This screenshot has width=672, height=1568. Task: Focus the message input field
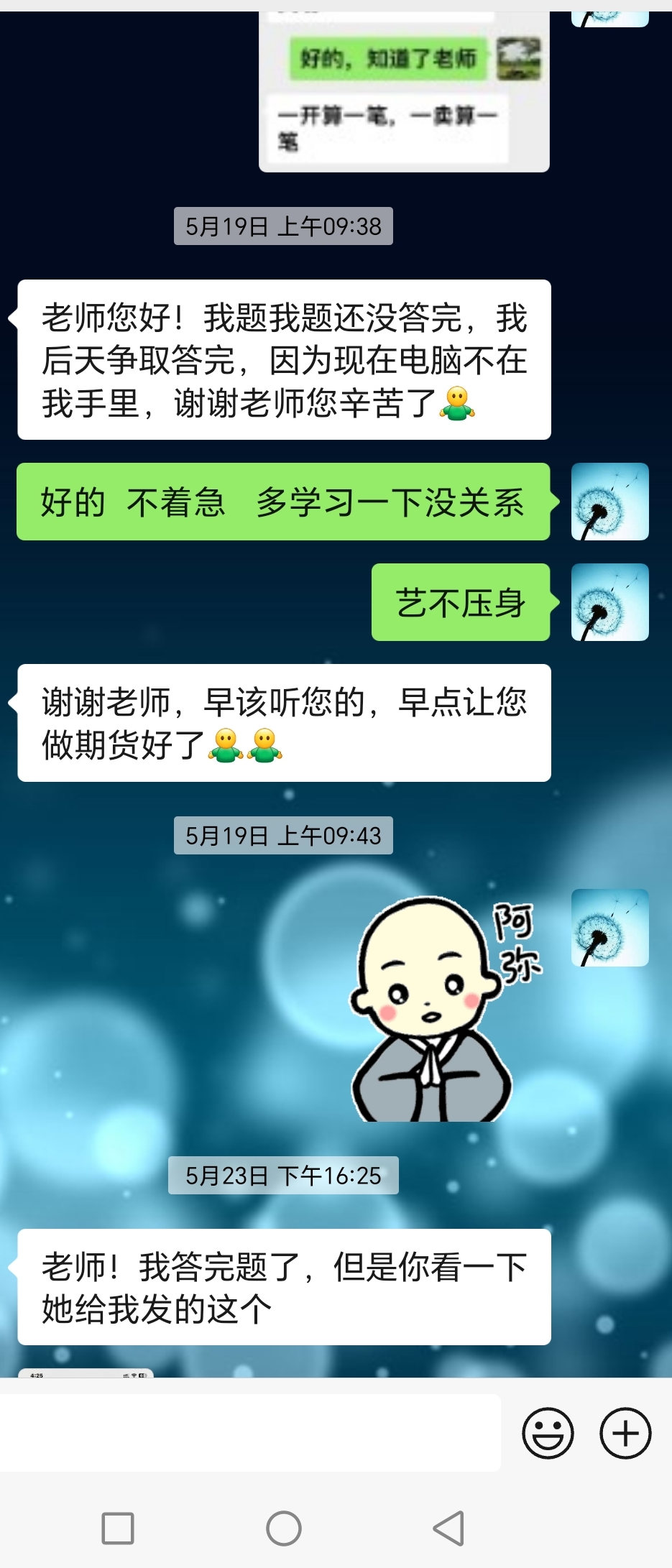pyautogui.click(x=250, y=1432)
